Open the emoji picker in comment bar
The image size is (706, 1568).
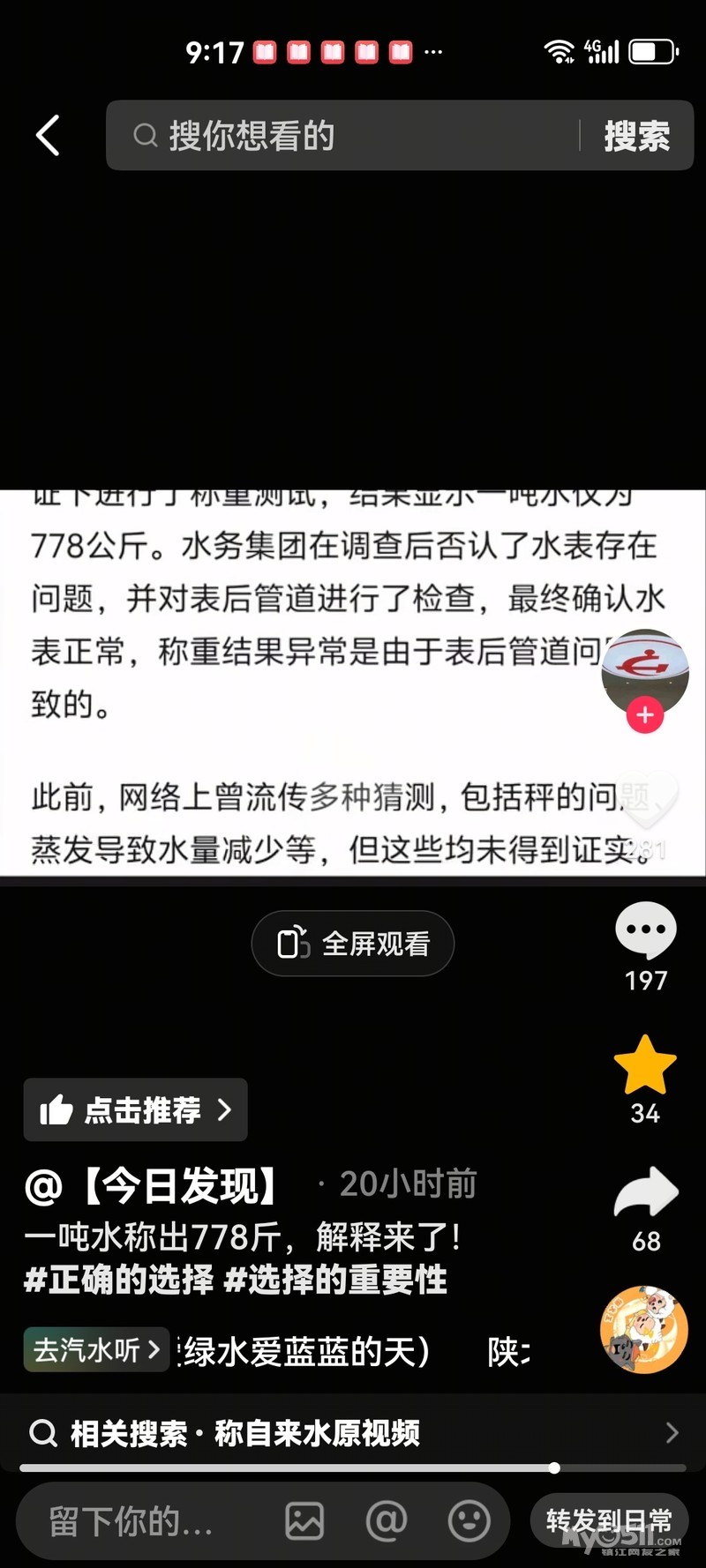coord(469,1521)
